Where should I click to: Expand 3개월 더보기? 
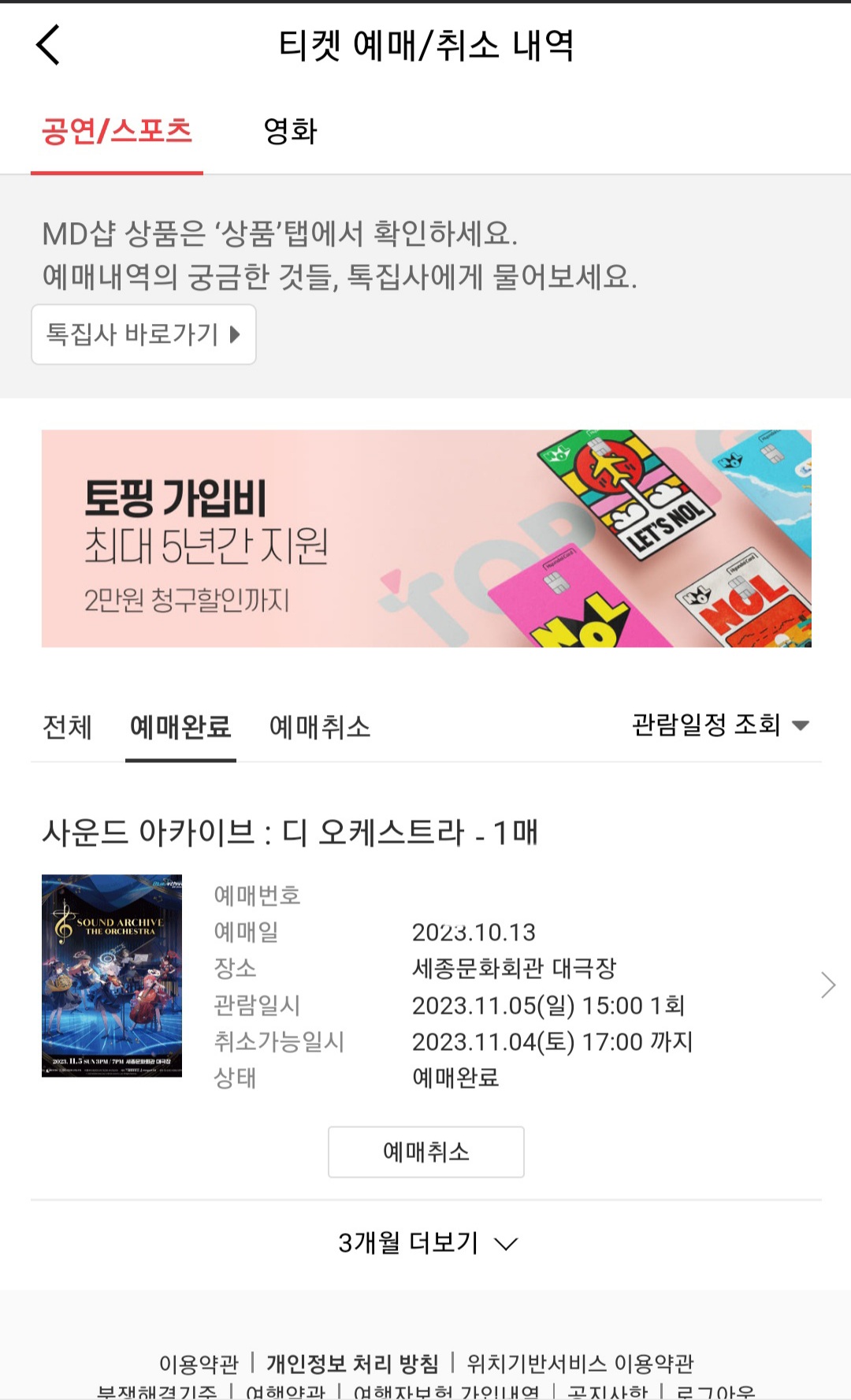[x=428, y=1243]
